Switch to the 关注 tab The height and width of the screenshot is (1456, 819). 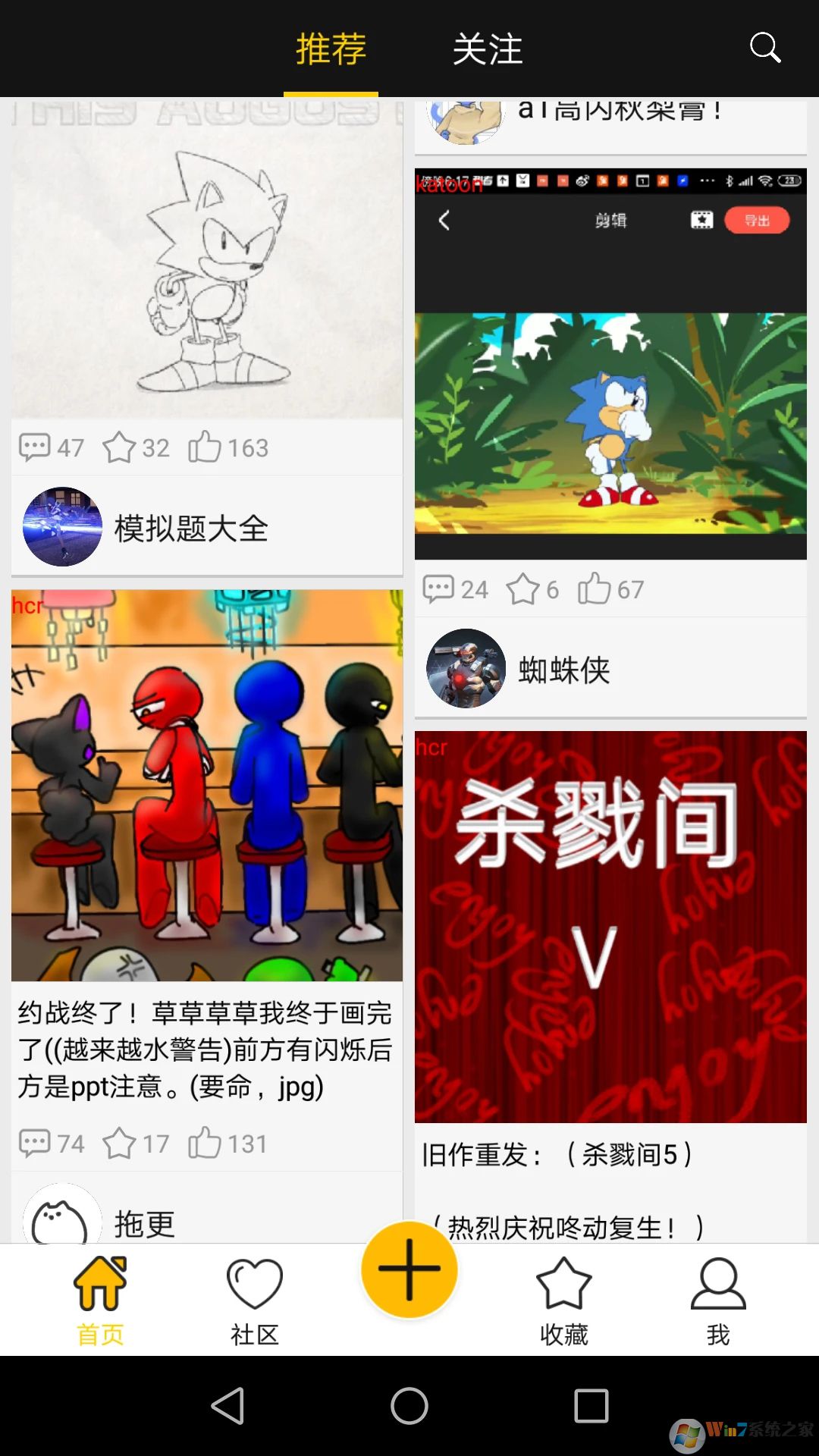488,50
